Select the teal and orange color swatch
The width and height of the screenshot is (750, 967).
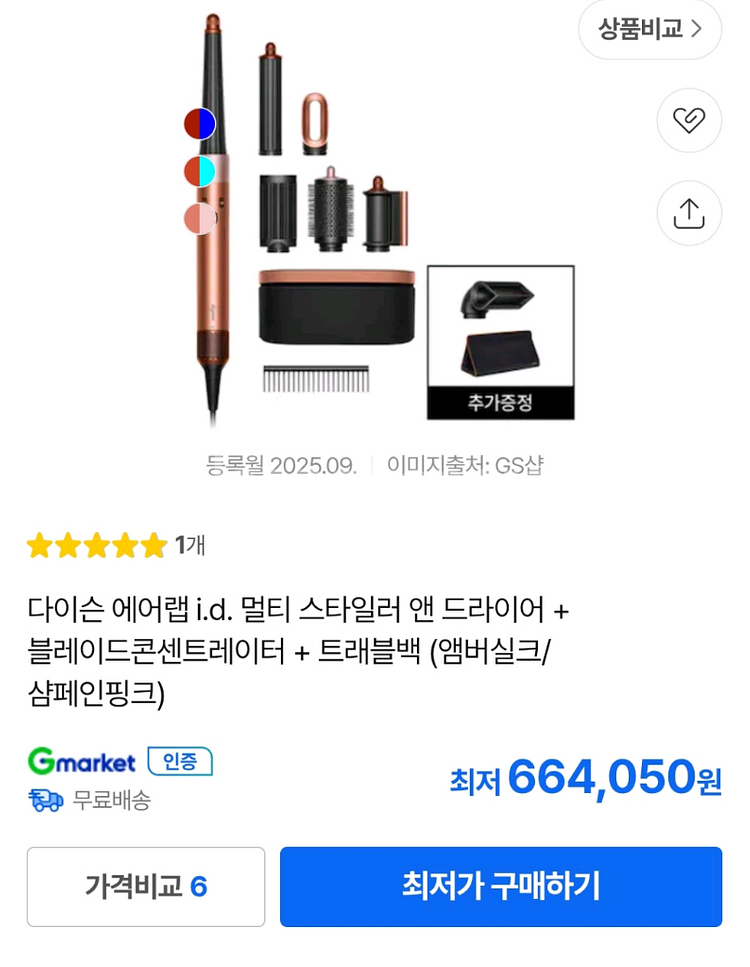tap(200, 170)
